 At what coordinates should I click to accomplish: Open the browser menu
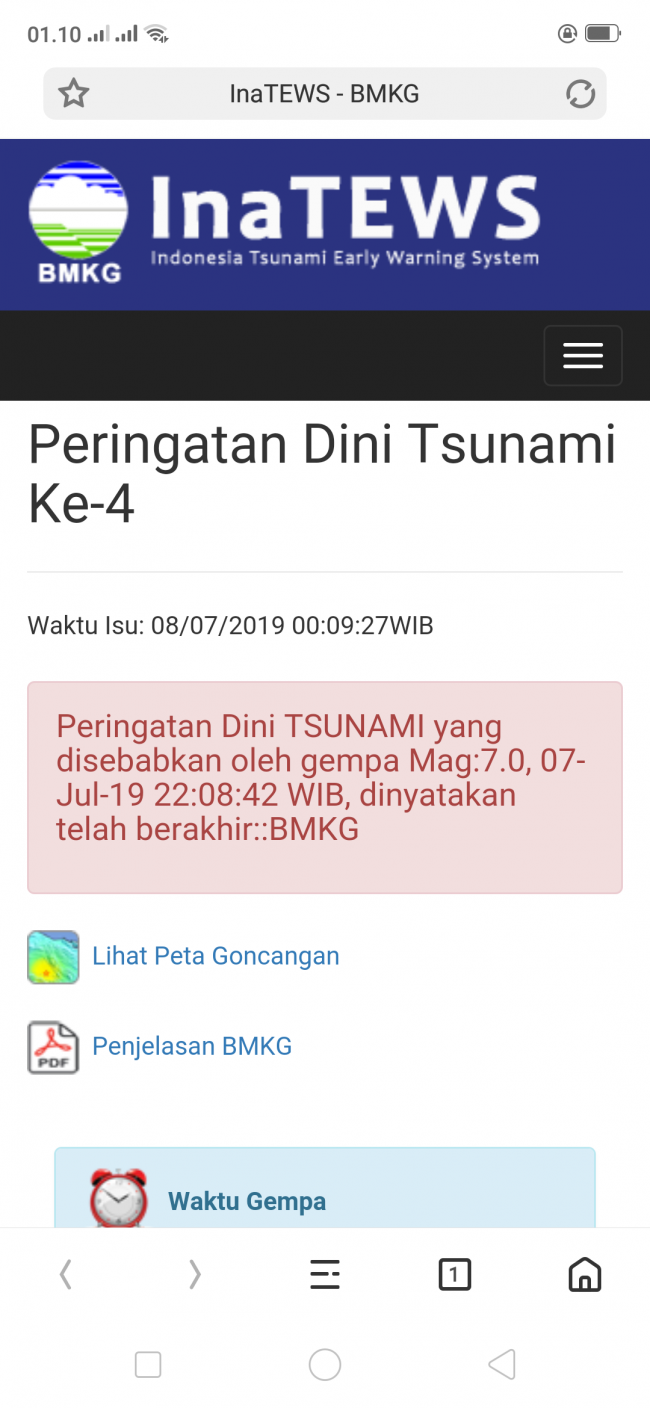pyautogui.click(x=325, y=1274)
